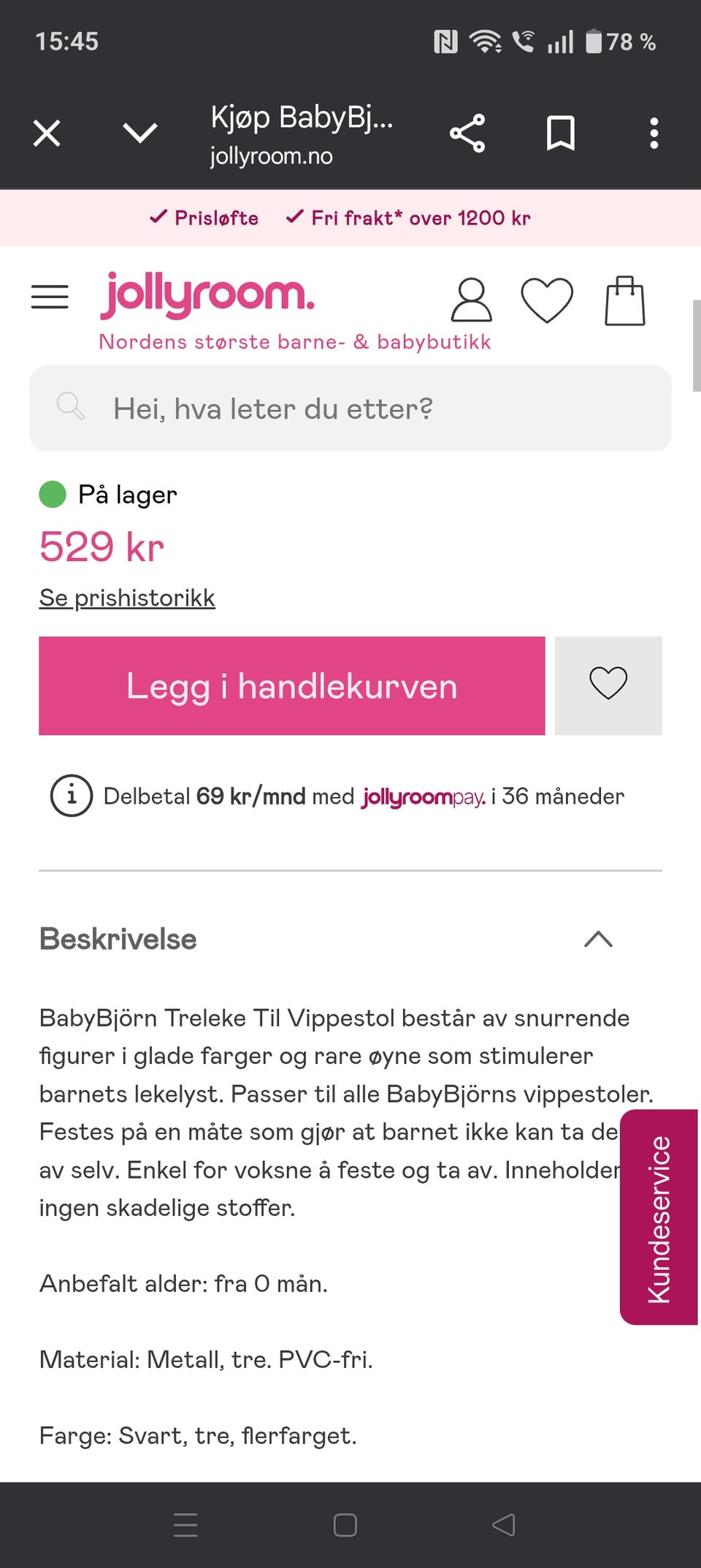Bookmark this page in the browser
Image resolution: width=701 pixels, height=1568 pixels.
[561, 134]
